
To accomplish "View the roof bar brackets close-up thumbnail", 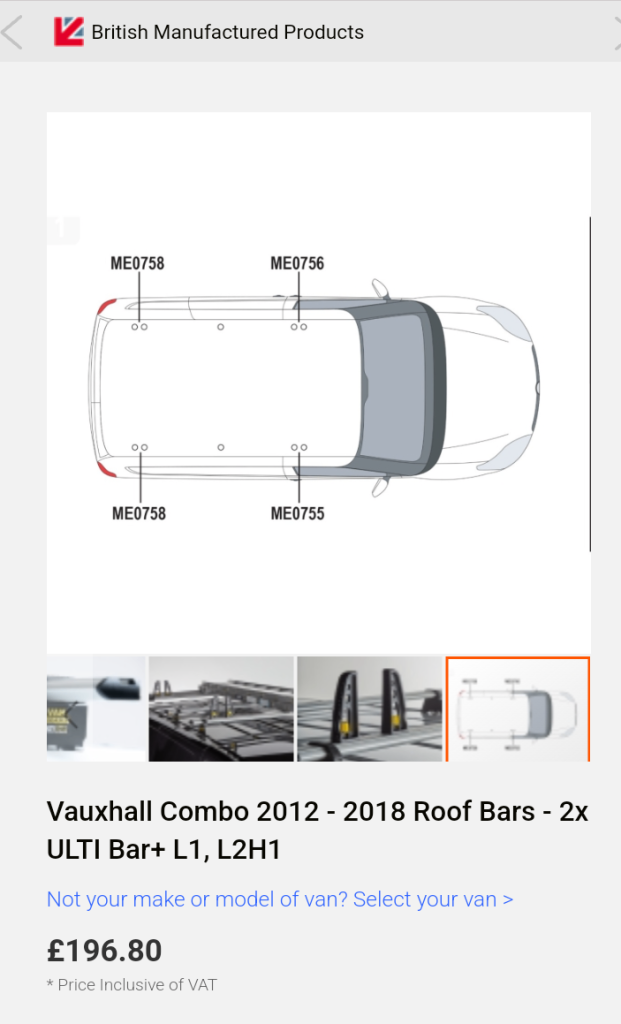I will click(369, 709).
